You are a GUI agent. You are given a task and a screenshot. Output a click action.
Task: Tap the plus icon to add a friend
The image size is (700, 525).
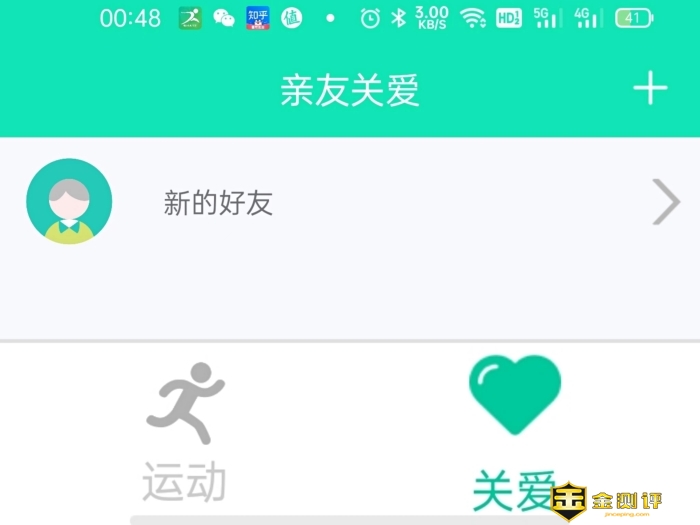point(650,89)
